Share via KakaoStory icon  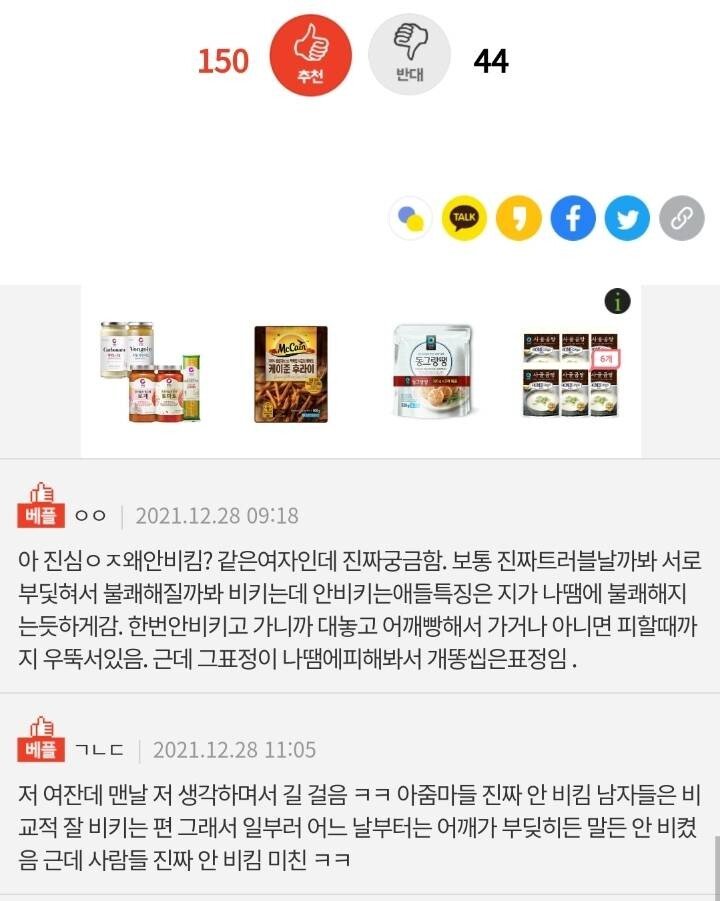click(518, 217)
